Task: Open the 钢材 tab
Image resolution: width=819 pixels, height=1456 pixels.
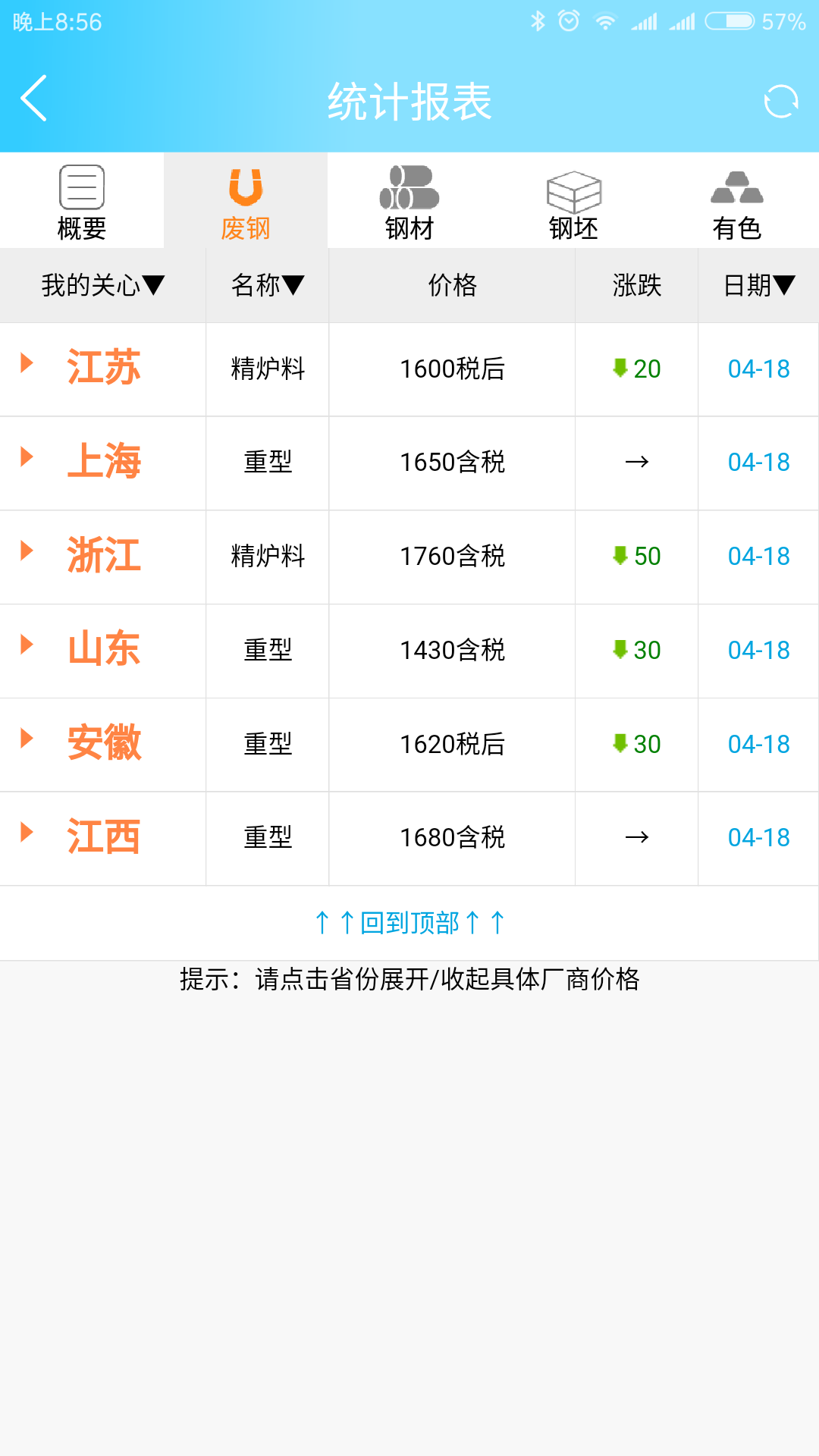Action: tap(409, 201)
